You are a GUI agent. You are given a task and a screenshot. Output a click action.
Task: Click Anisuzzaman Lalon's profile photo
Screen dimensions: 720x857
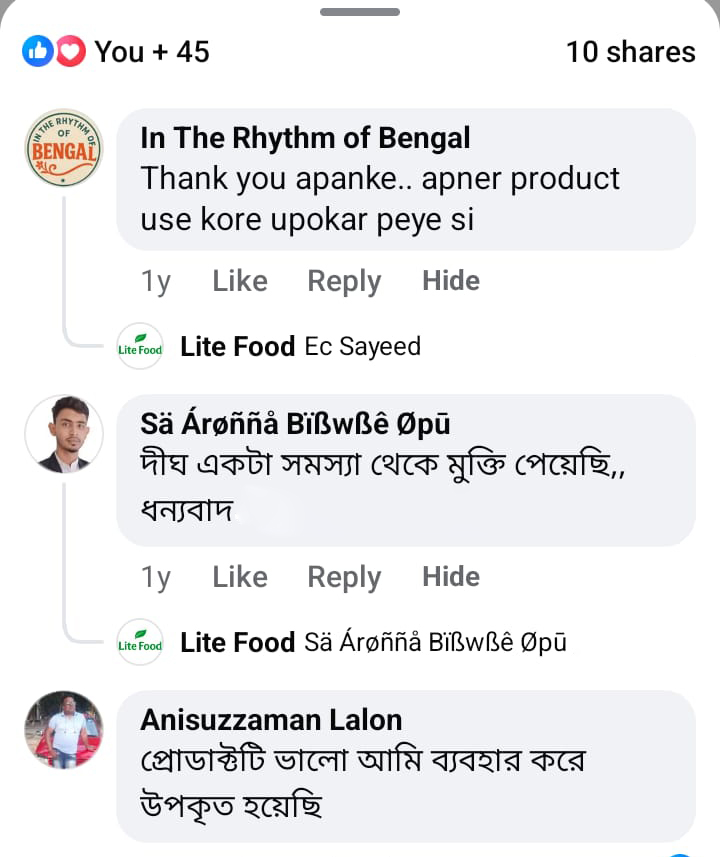[x=64, y=731]
